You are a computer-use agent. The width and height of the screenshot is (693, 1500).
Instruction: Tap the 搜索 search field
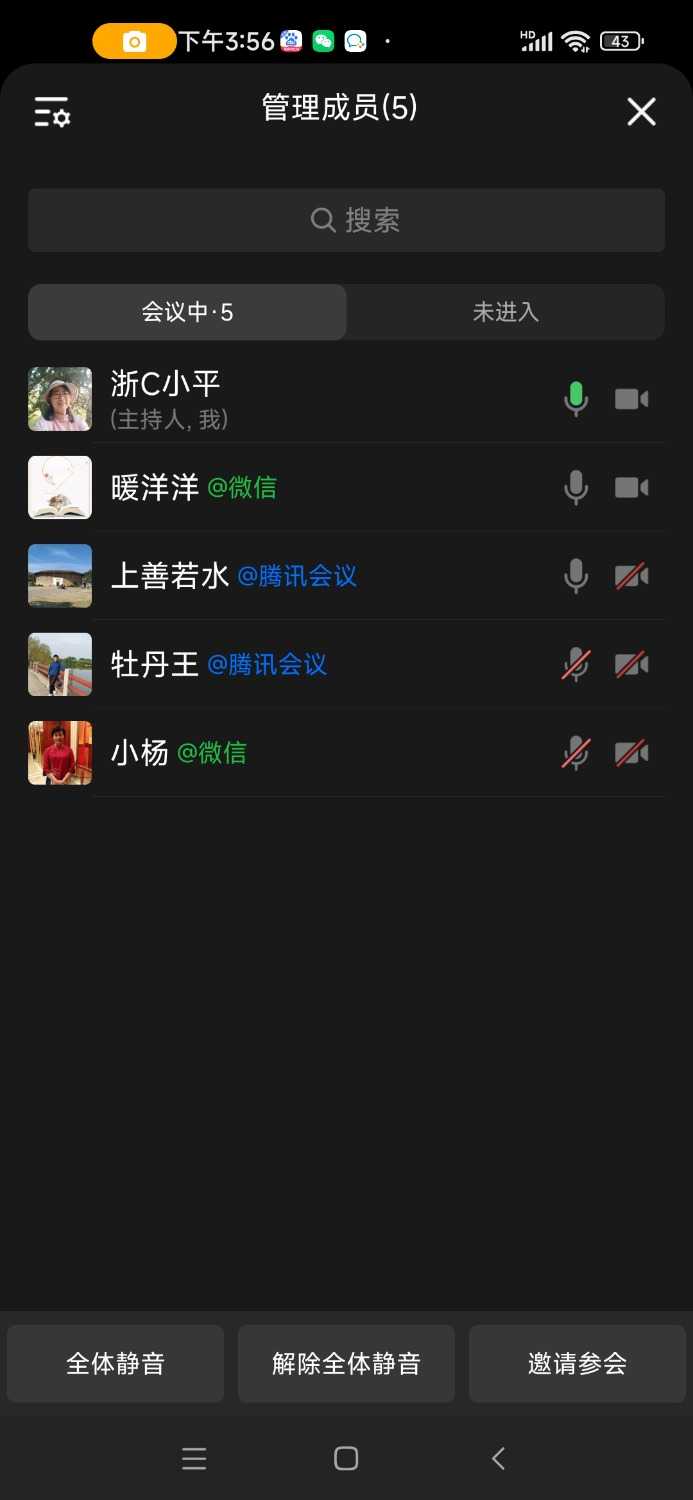(x=346, y=220)
